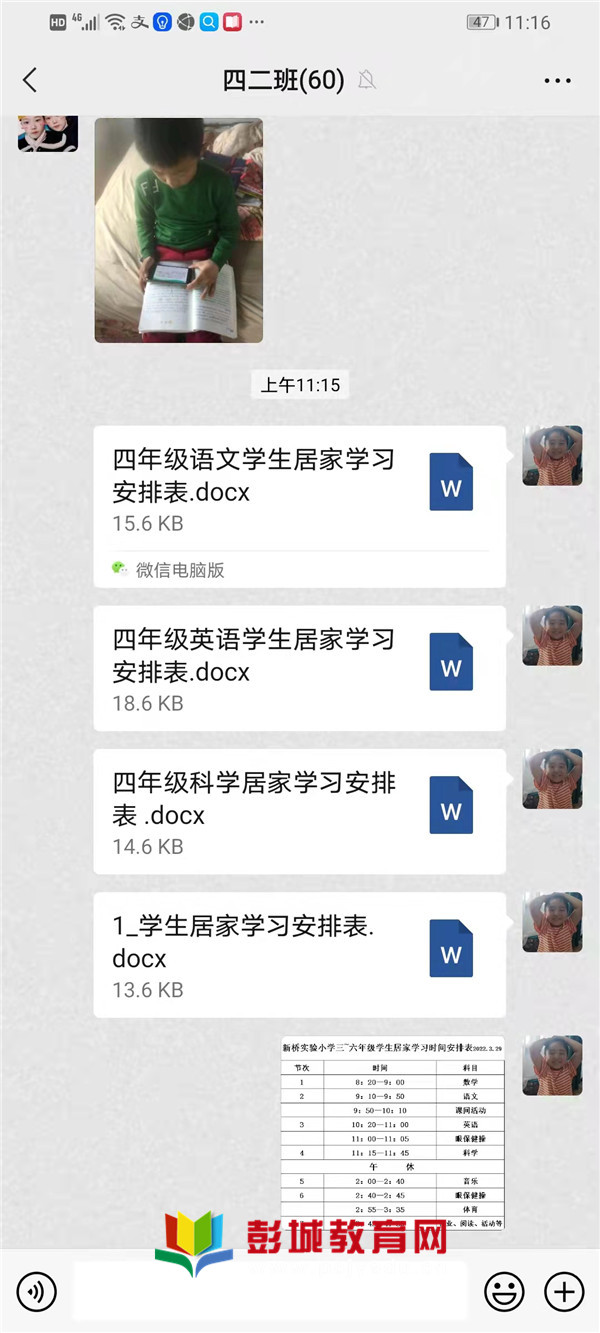Open 1_学生居家学习安排表.docx file
This screenshot has height=1333, width=600.
(x=300, y=955)
